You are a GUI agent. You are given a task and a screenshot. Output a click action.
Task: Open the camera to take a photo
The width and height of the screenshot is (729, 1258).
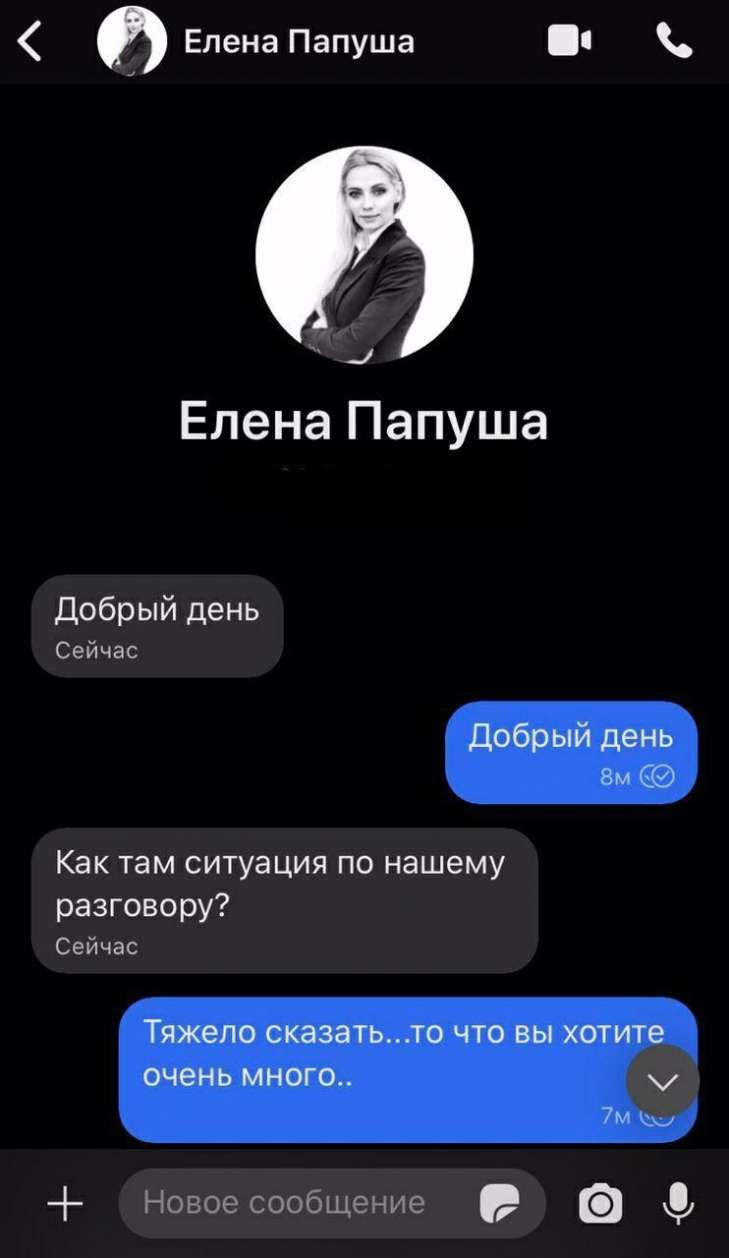(600, 1203)
